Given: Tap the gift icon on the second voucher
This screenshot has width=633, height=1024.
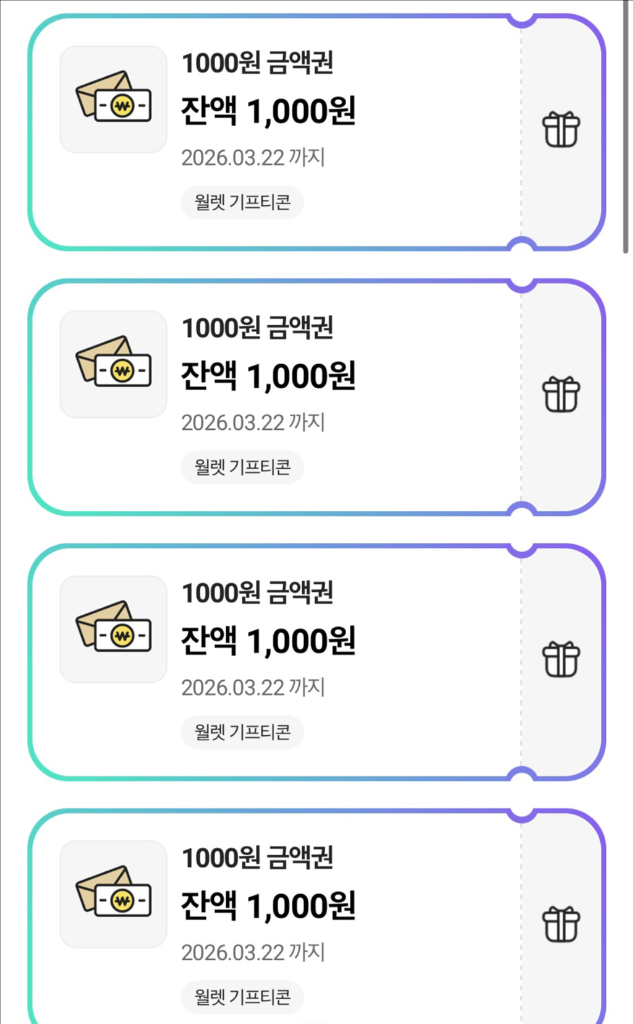Looking at the screenshot, I should 561,394.
